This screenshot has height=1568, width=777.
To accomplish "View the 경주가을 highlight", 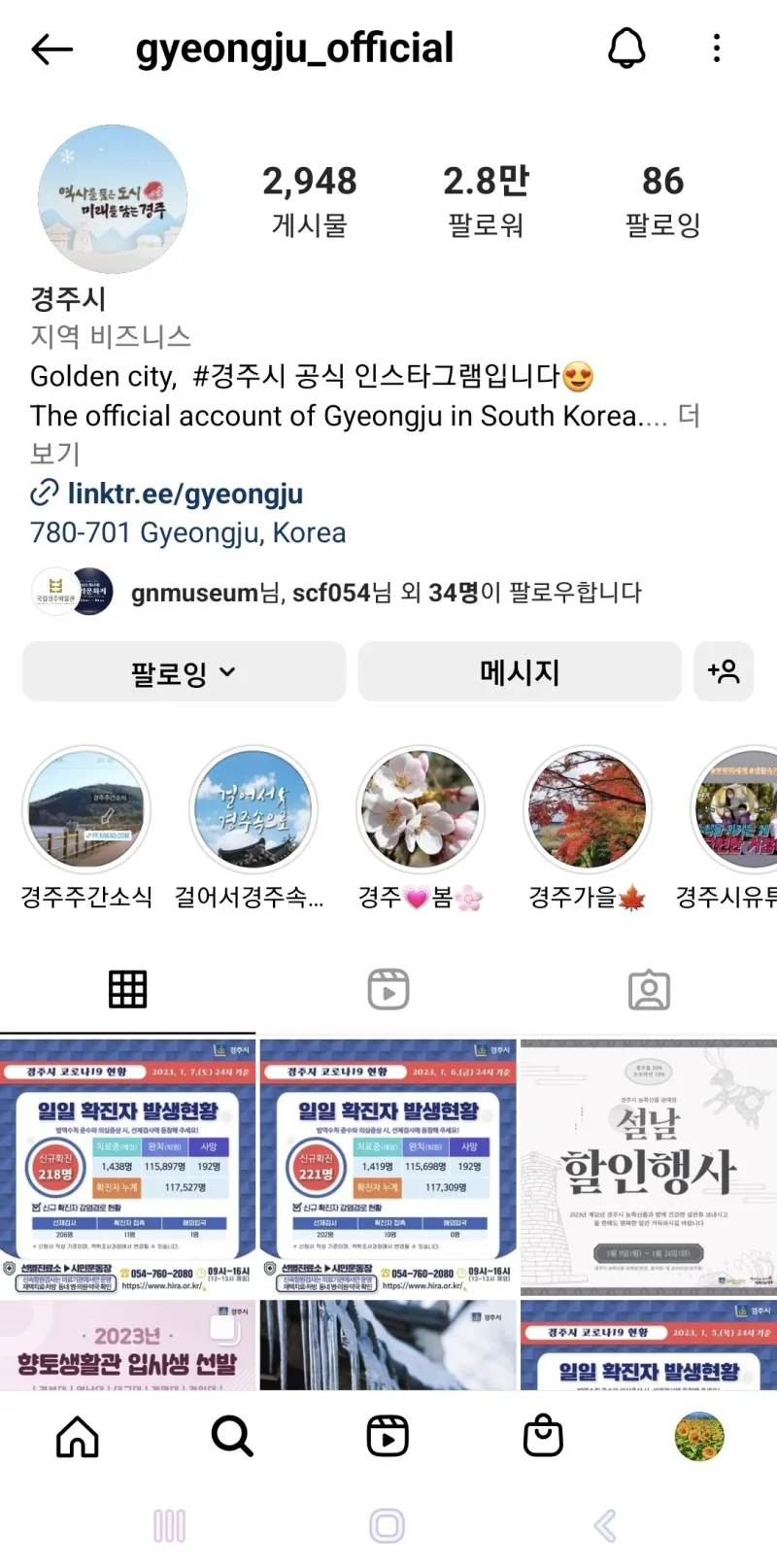I will click(x=587, y=810).
